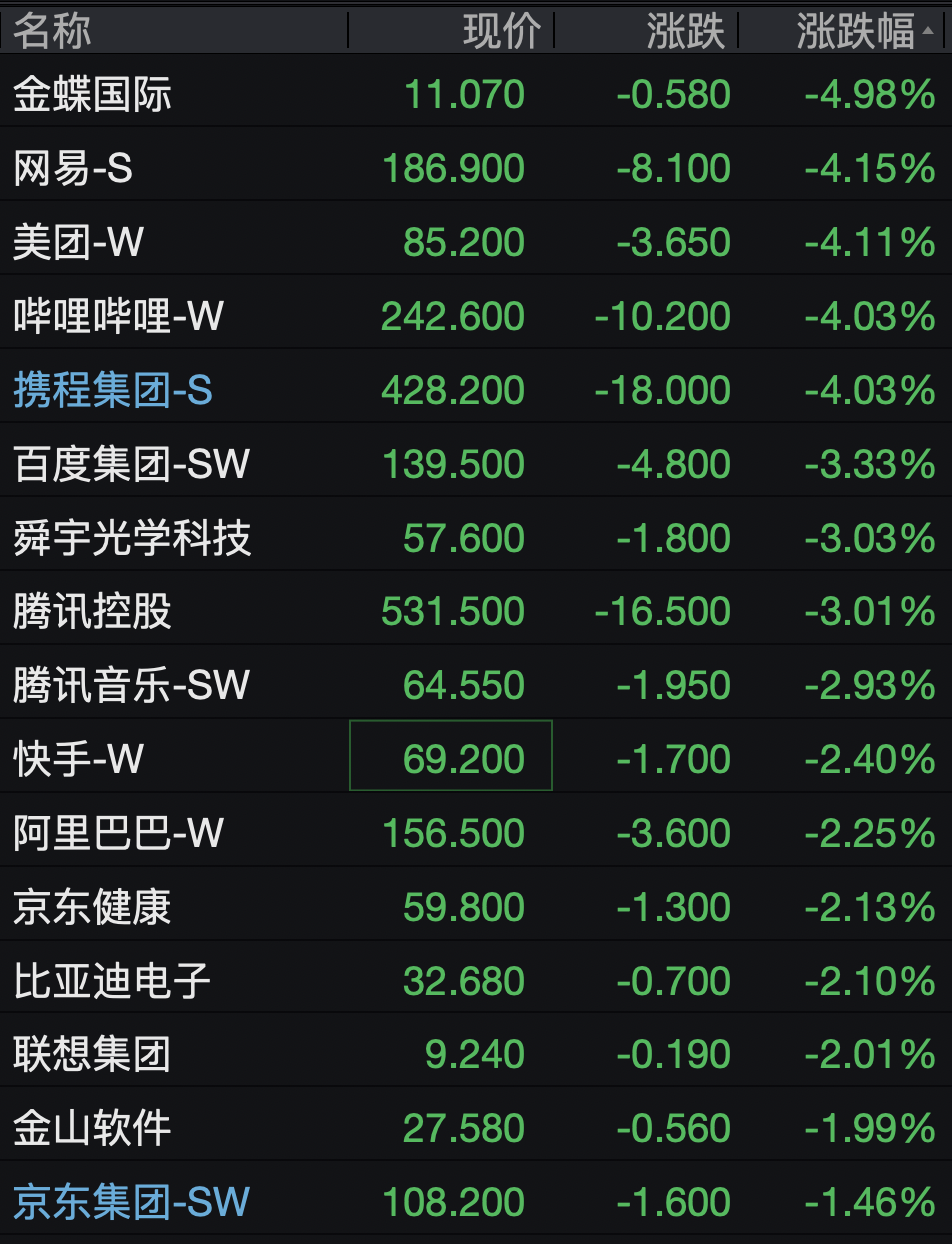
Task: Sort list by 涨跌 column
Action: pos(685,32)
